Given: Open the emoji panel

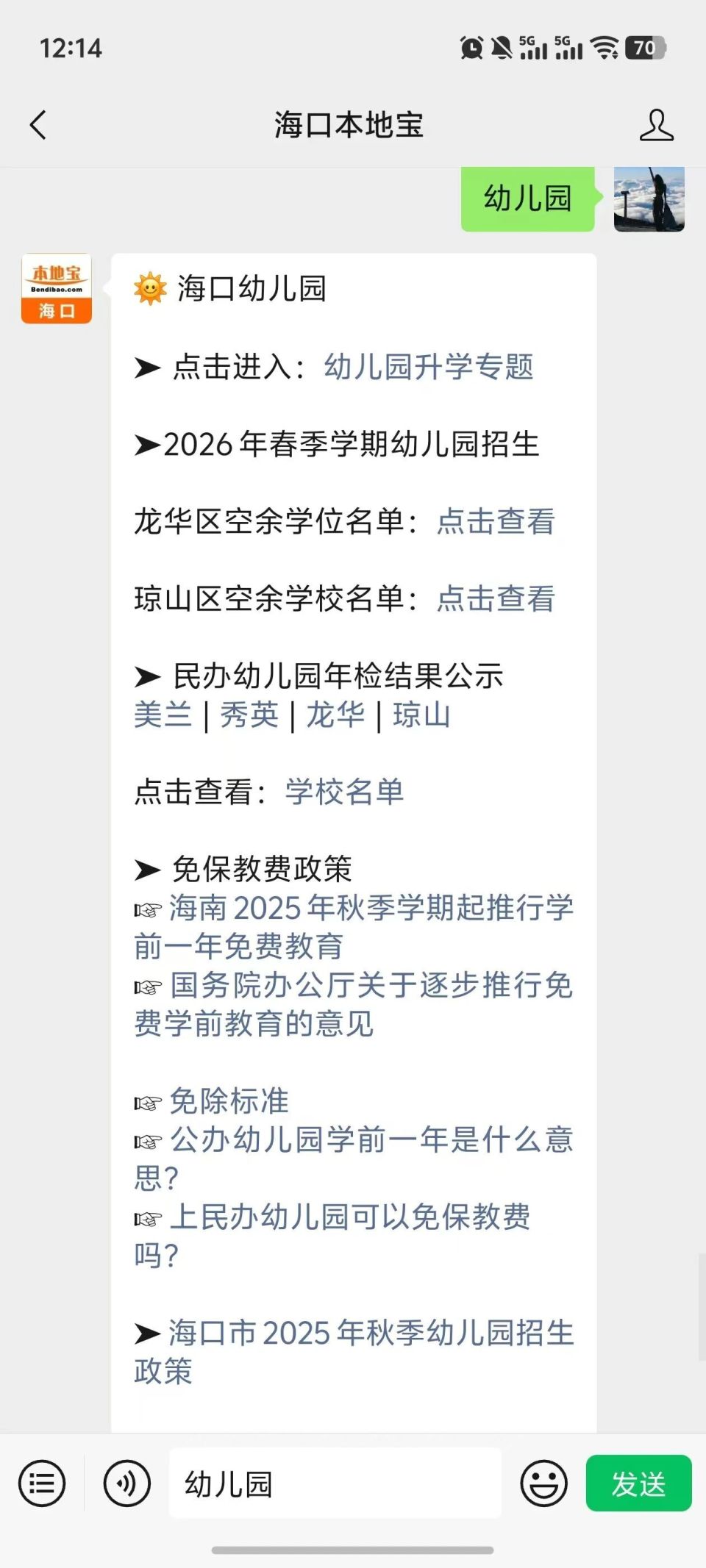Looking at the screenshot, I should click(x=544, y=1483).
